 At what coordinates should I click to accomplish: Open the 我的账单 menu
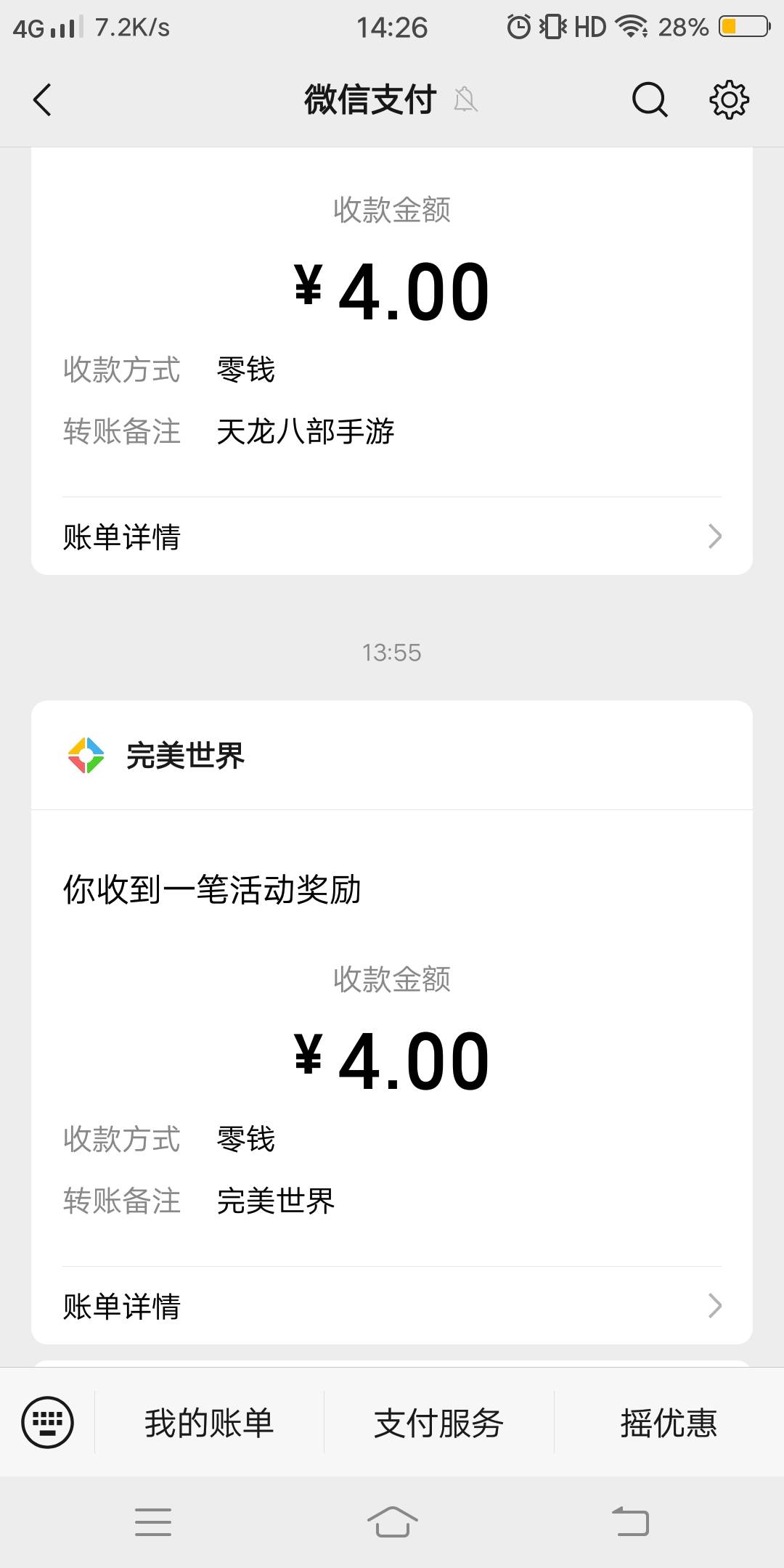pyautogui.click(x=209, y=1422)
